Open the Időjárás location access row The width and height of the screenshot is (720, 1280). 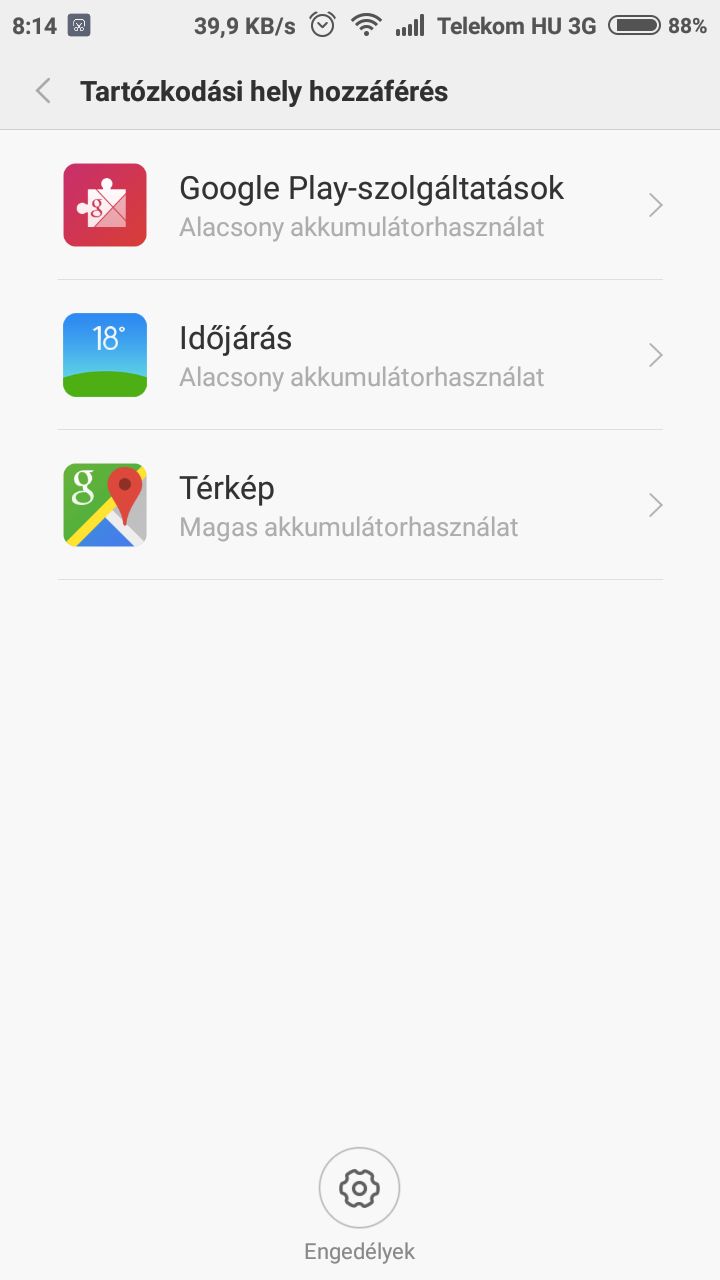pos(360,355)
